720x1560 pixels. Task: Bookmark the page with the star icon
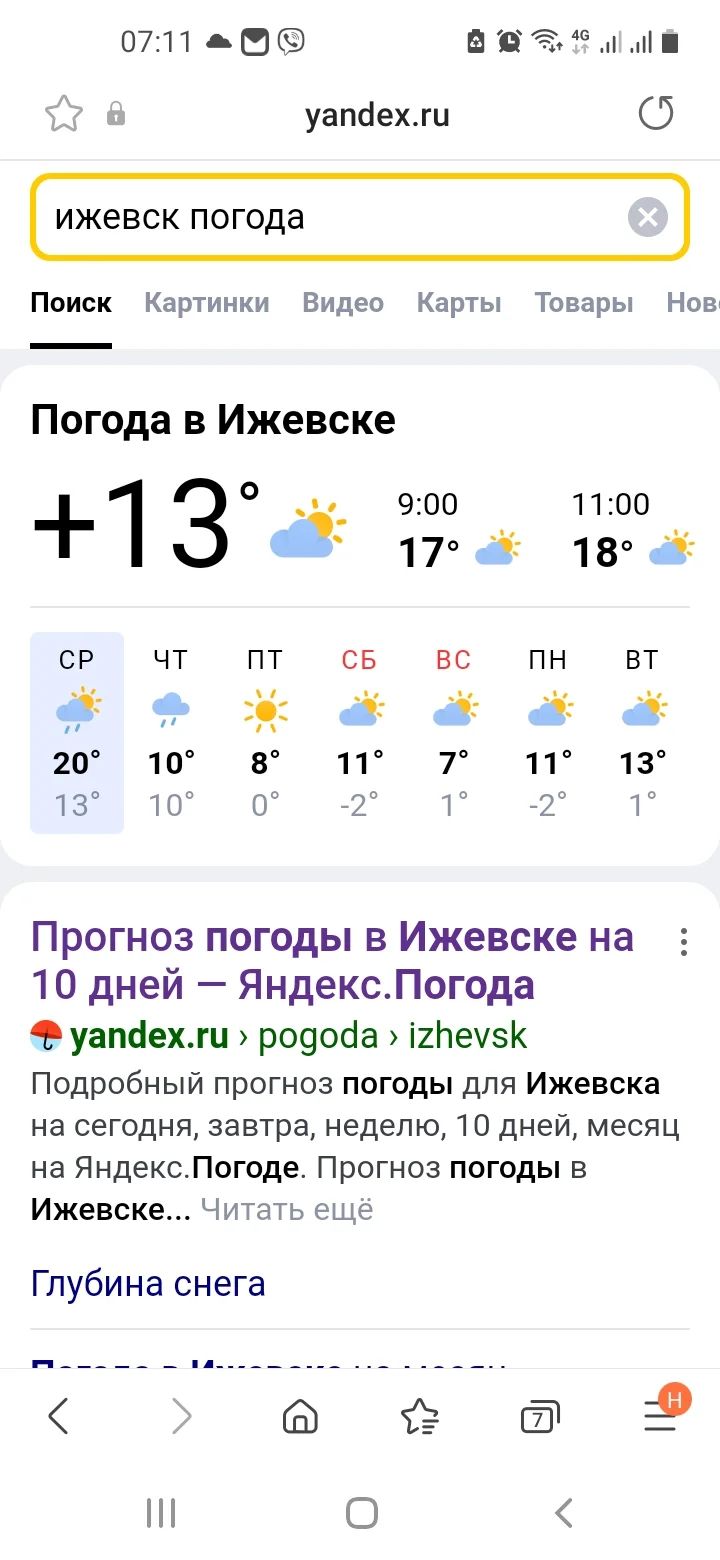click(x=62, y=114)
